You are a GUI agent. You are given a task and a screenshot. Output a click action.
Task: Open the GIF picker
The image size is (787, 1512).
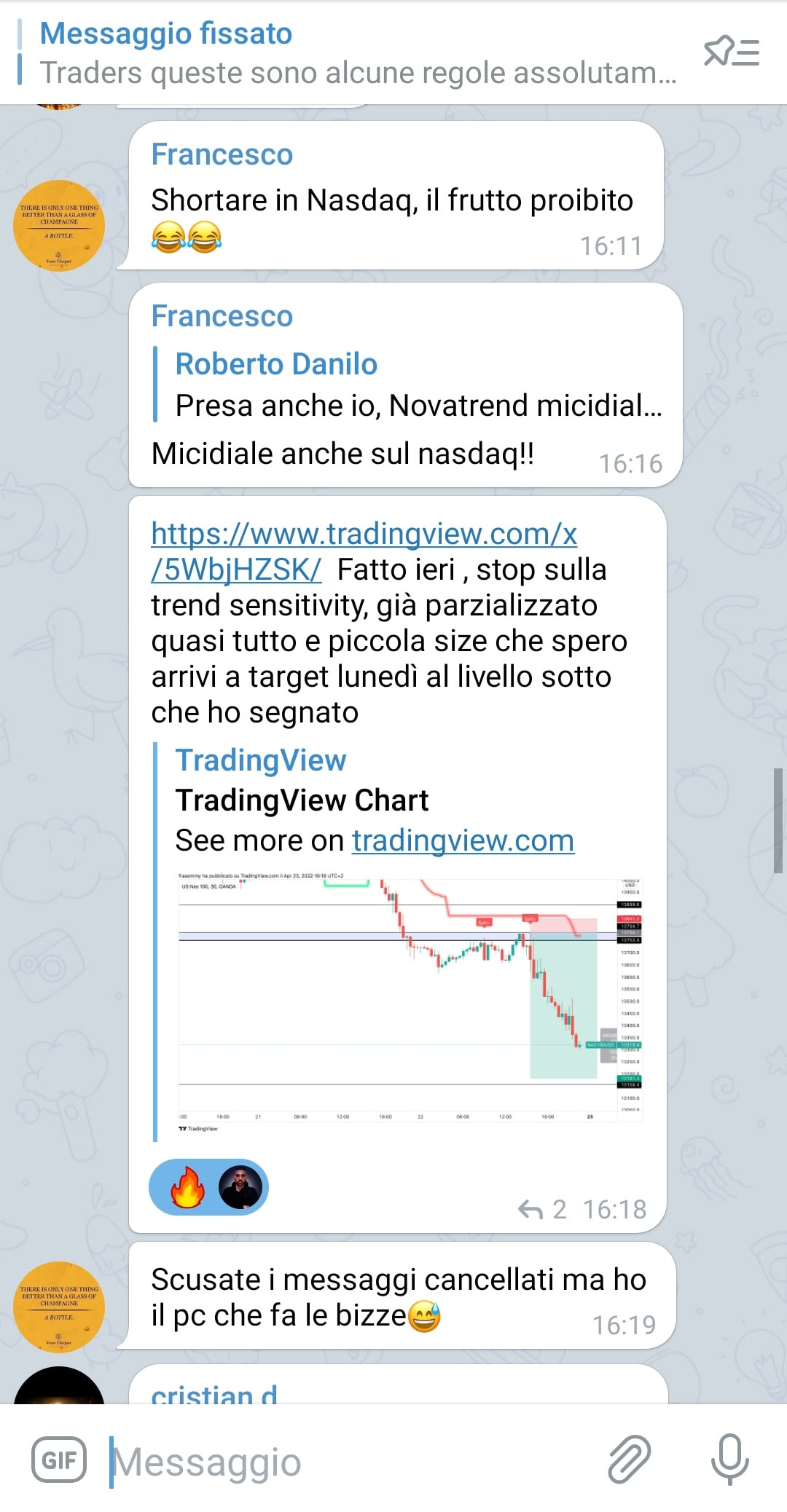coord(59,1460)
